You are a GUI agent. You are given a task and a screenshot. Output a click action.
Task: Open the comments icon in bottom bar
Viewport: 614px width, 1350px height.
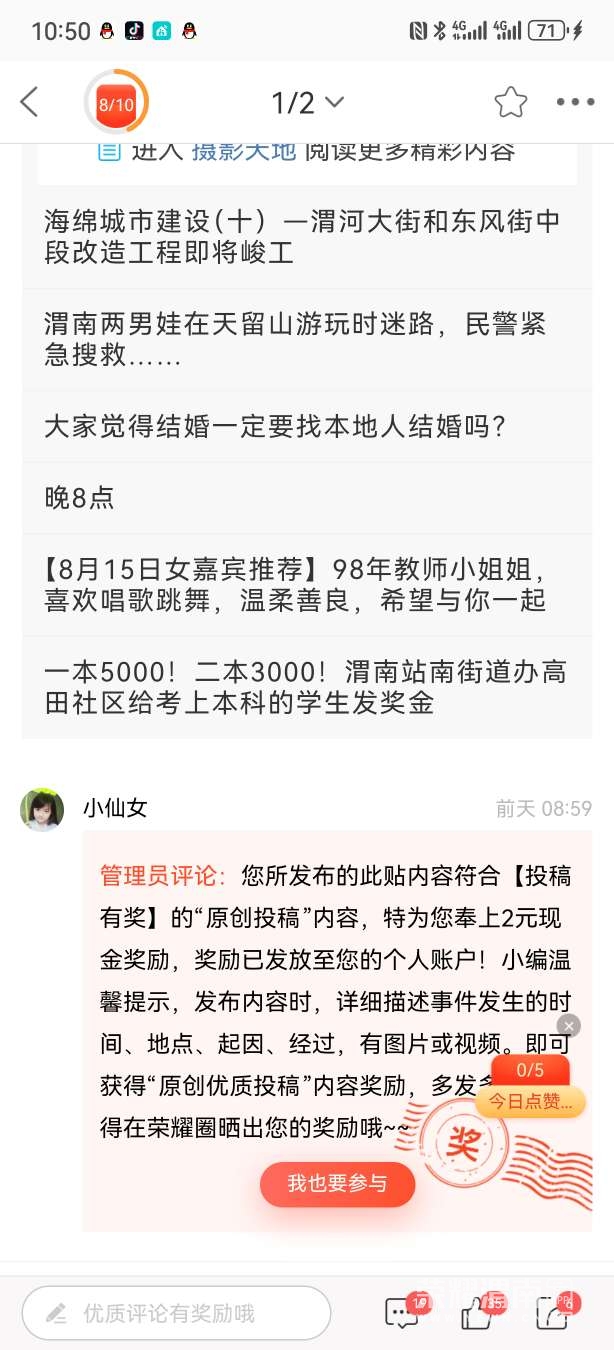tap(402, 1313)
